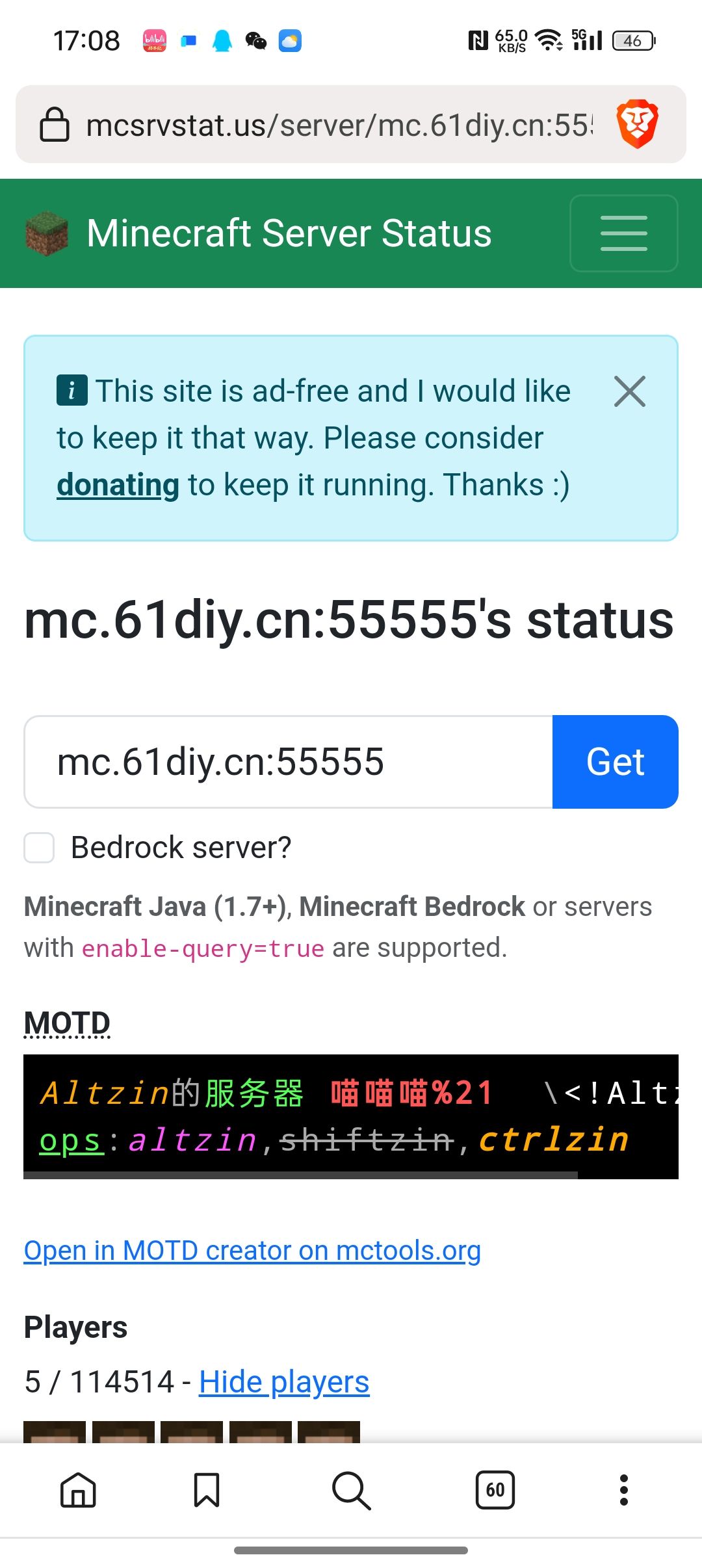Hit the blue Get button
Screen dimensions: 702x1568
coord(615,762)
